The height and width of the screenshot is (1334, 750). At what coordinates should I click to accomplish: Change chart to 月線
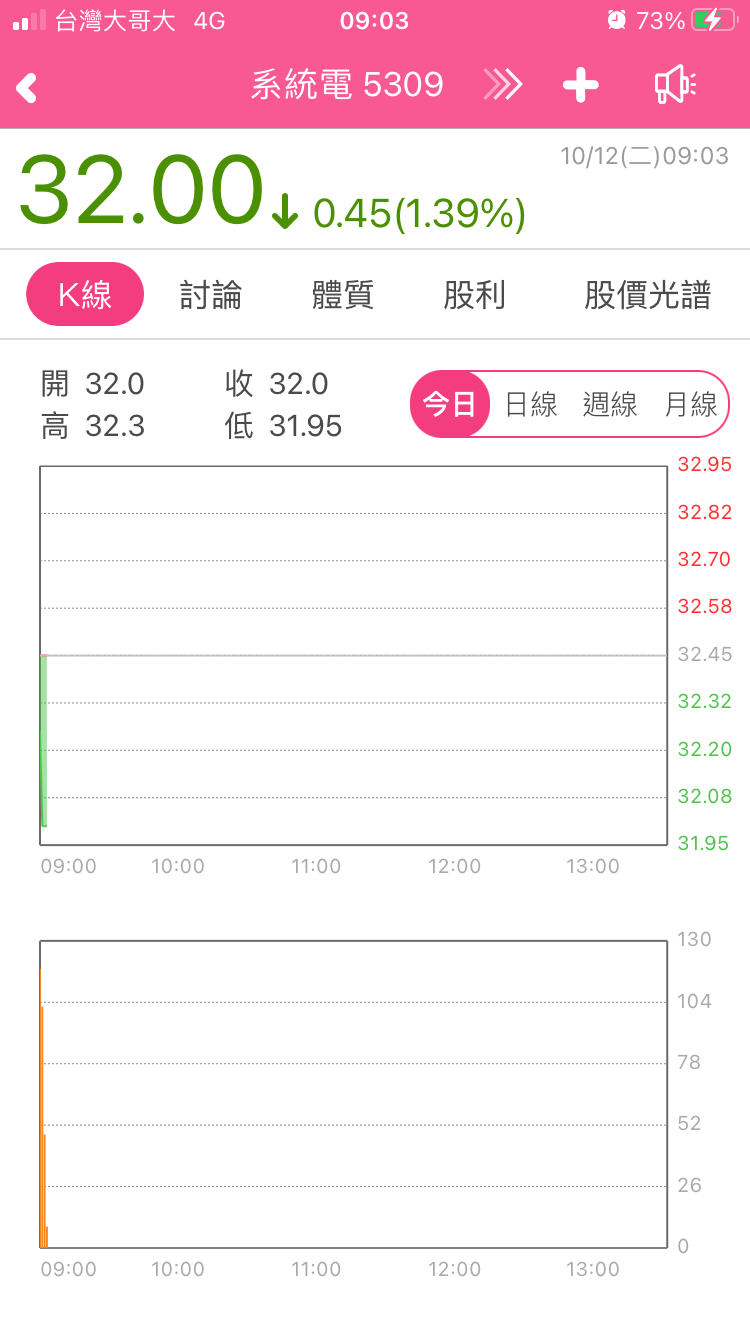(691, 405)
